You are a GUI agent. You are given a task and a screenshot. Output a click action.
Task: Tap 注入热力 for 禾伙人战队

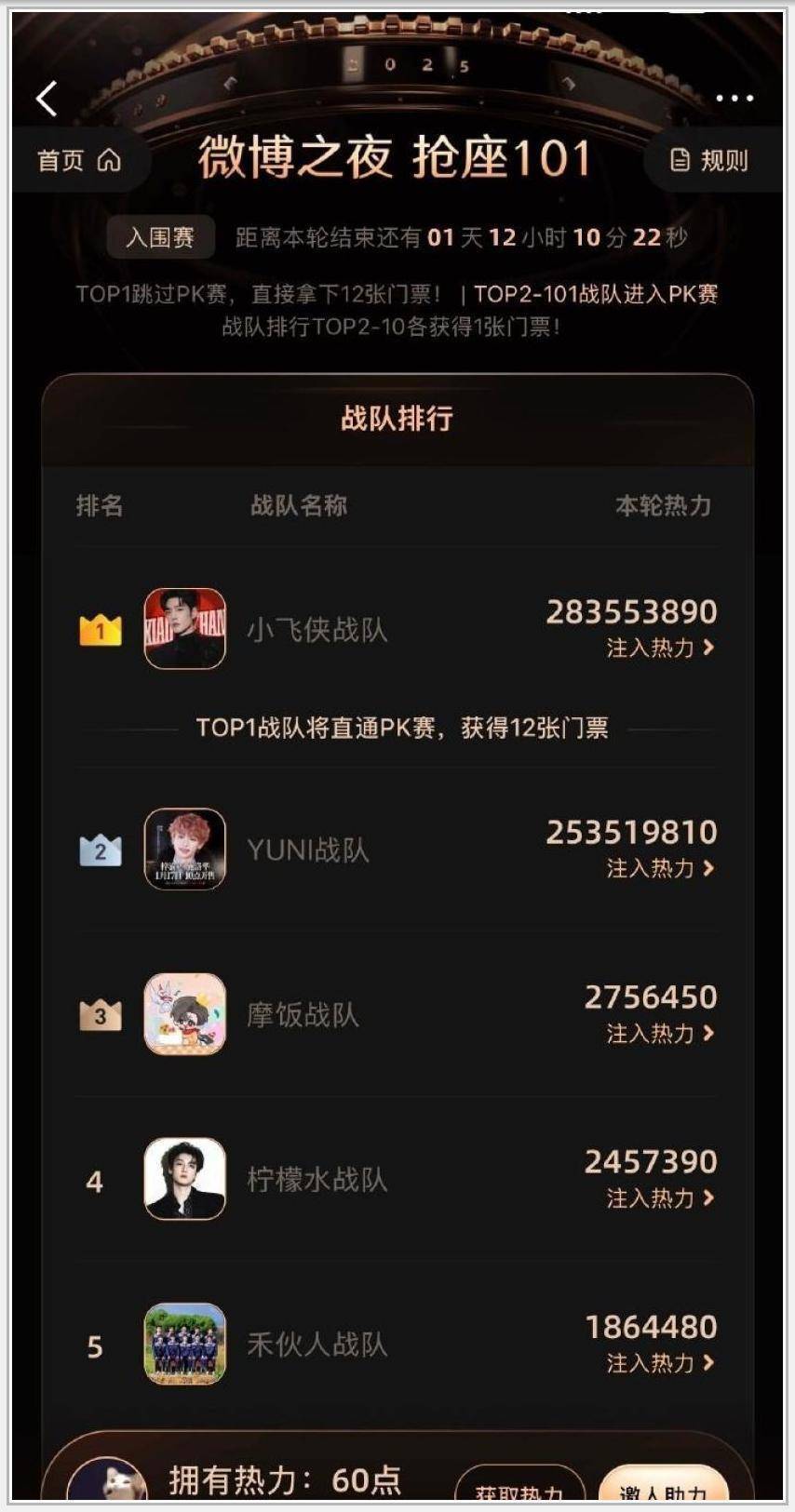660,1363
